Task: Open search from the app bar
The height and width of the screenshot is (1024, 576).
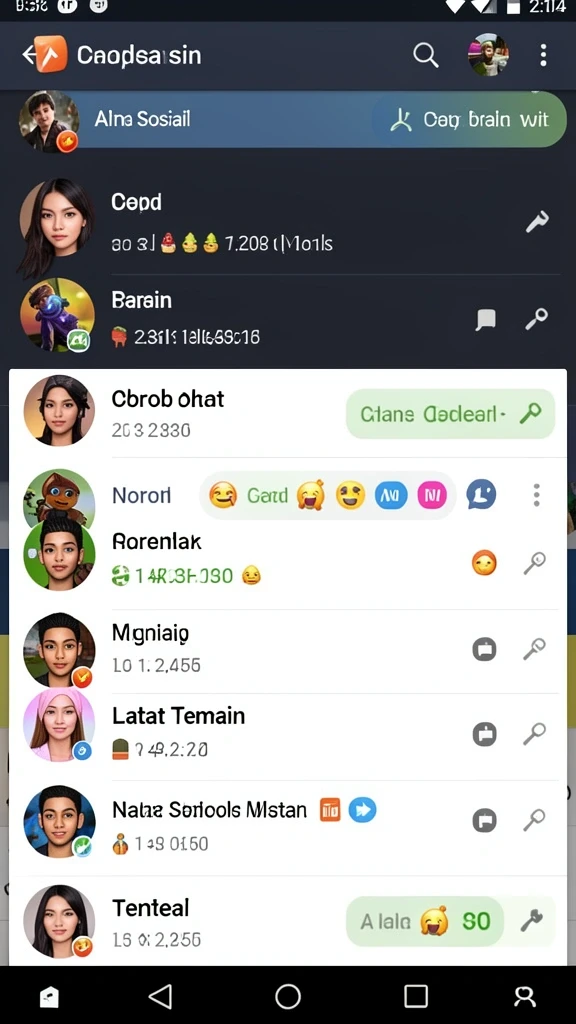Action: click(426, 56)
